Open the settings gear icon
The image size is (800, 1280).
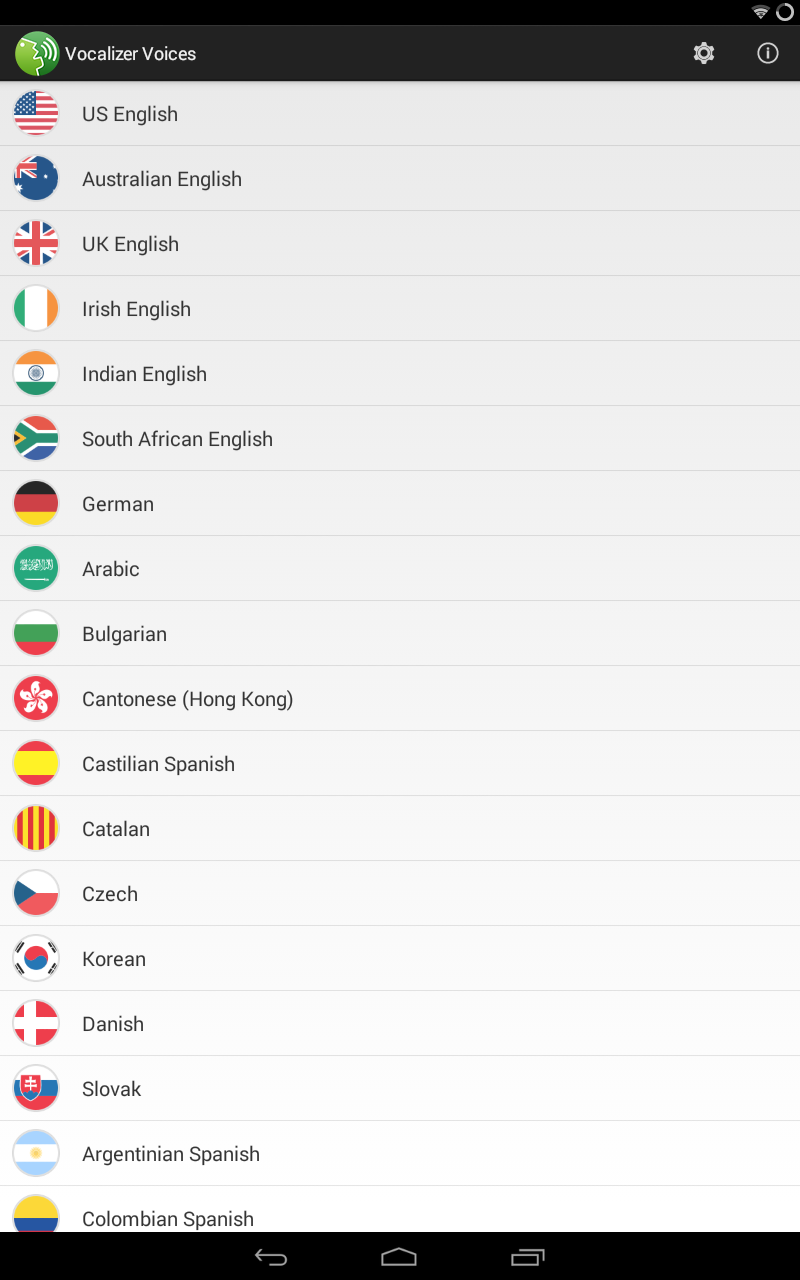[704, 54]
